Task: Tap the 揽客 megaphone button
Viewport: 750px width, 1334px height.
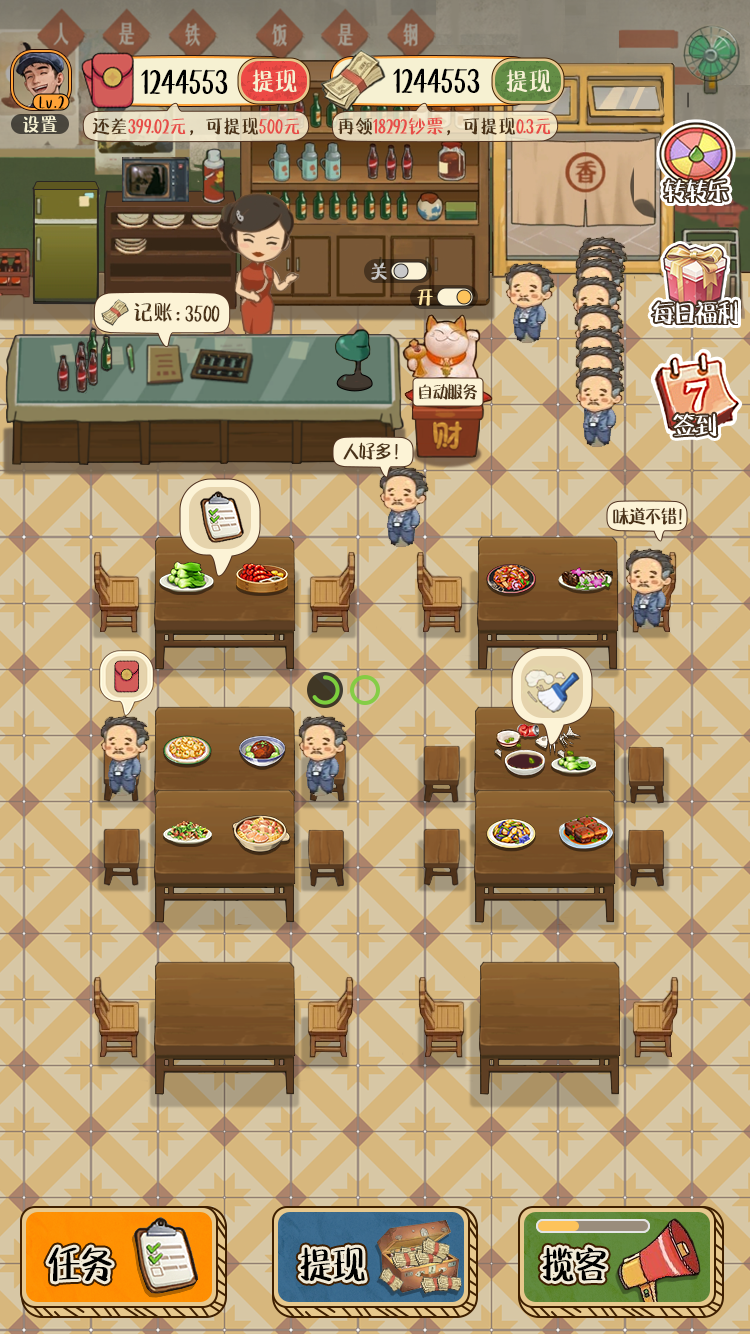Action: click(619, 1263)
